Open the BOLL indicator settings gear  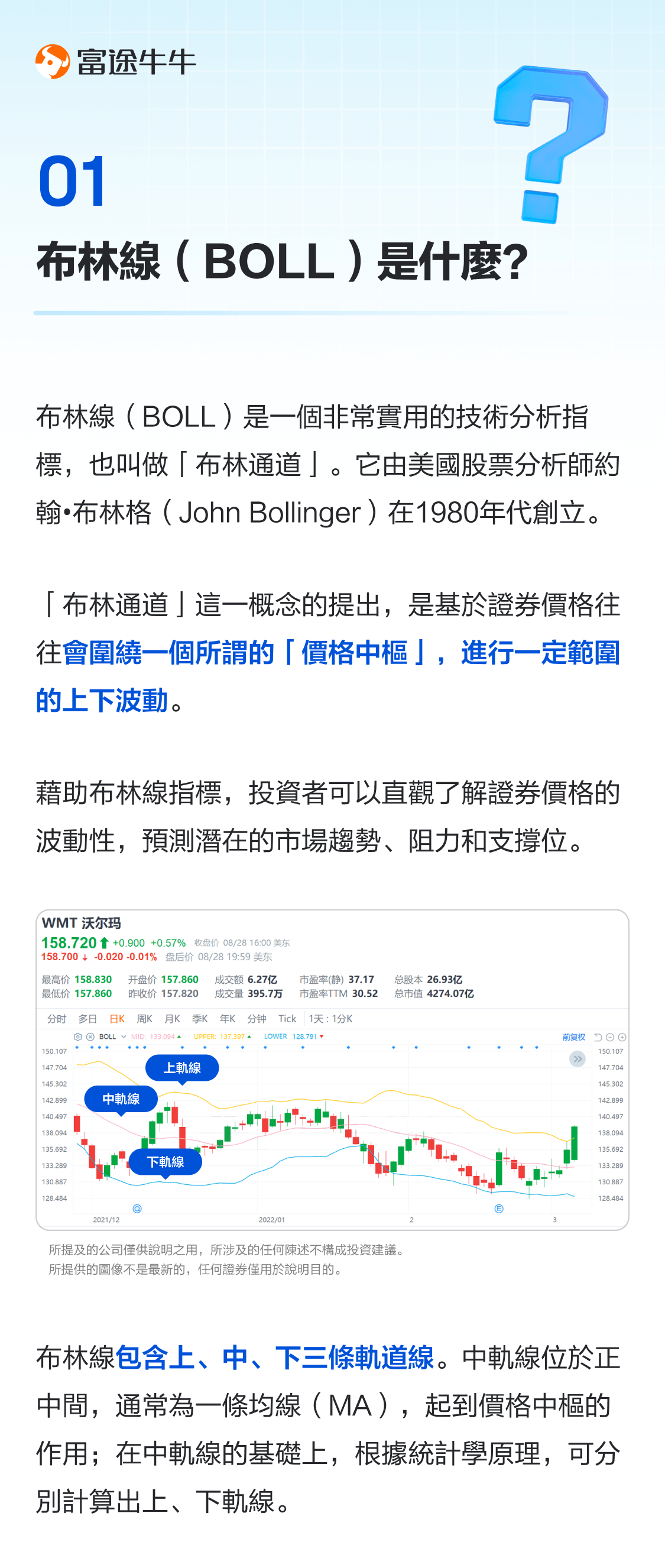click(77, 1036)
